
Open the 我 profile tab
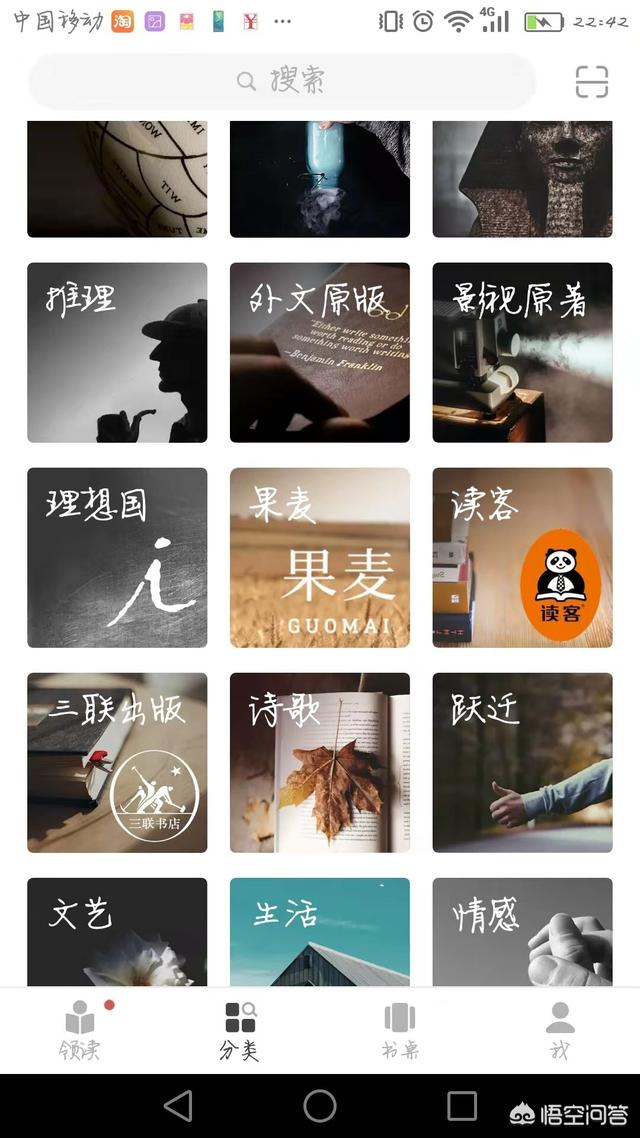(560, 1031)
